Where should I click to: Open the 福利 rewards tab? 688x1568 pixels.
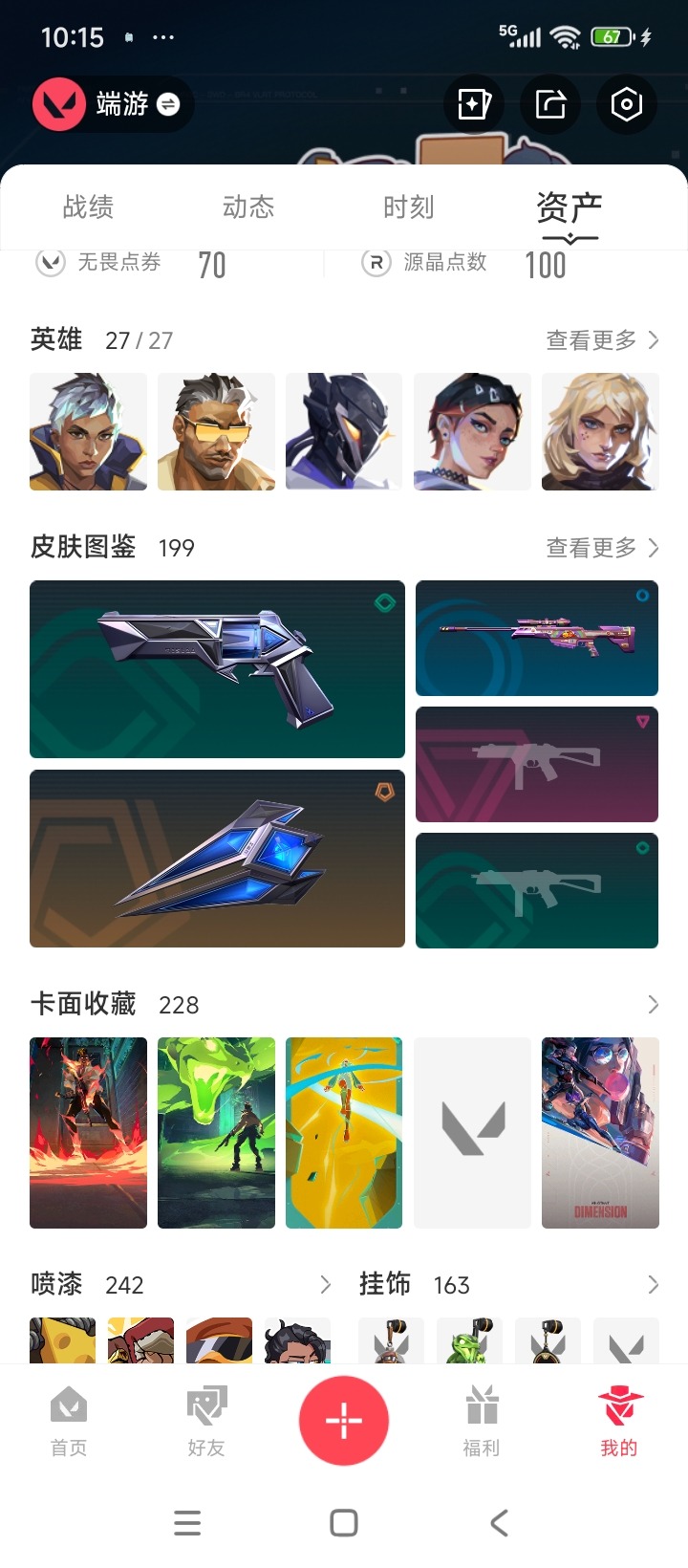click(482, 1422)
